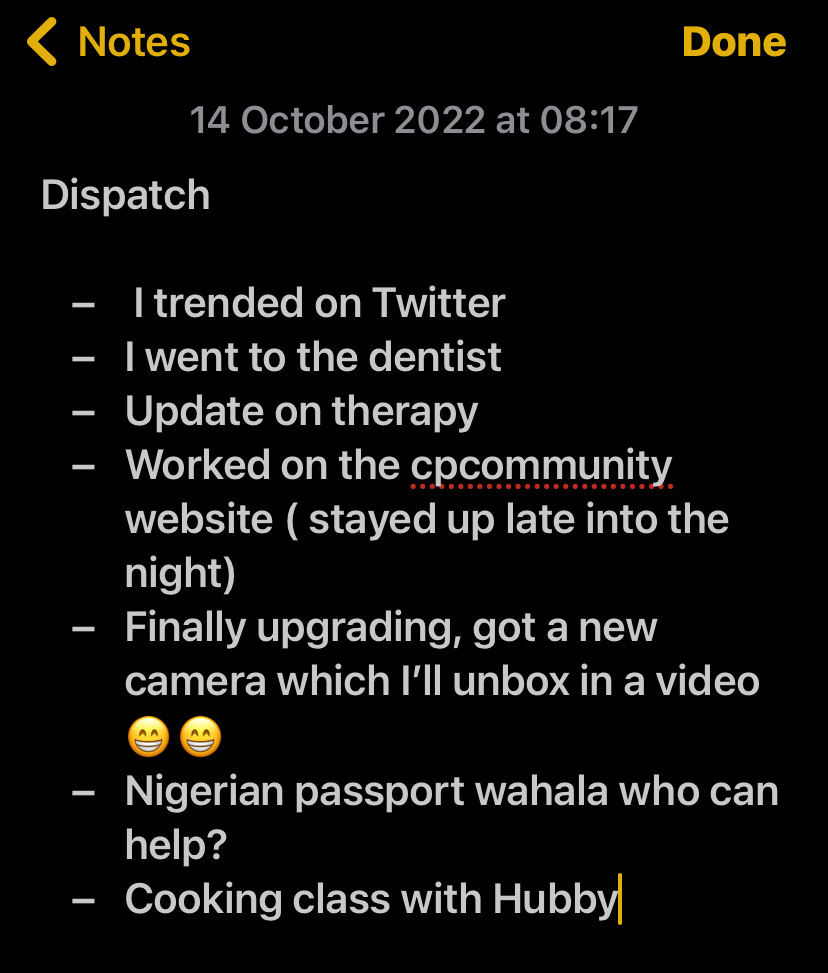The height and width of the screenshot is (973, 828).
Task: Tap Done to finish editing
Action: tap(733, 43)
